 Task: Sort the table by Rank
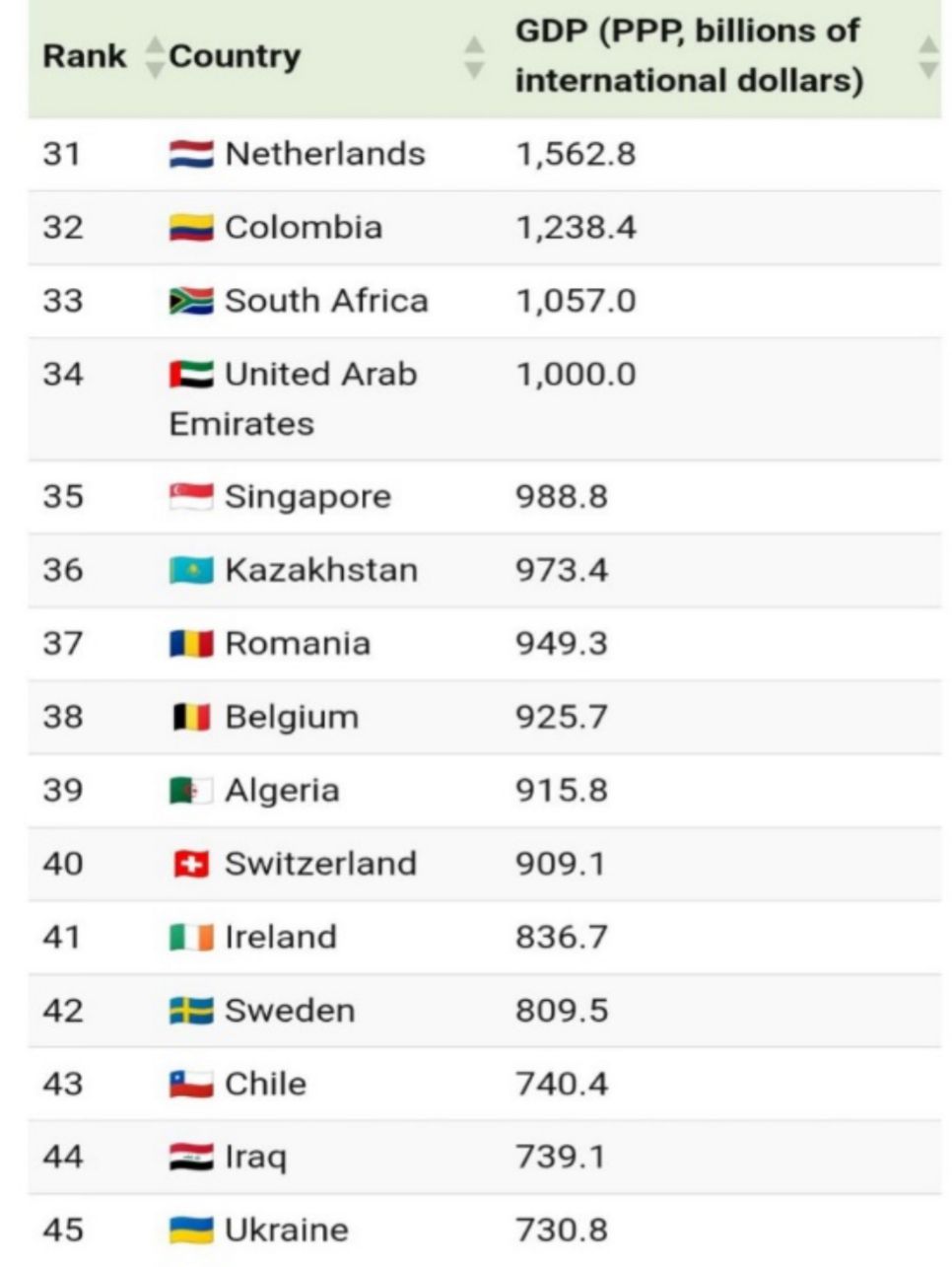pyautogui.click(x=155, y=56)
